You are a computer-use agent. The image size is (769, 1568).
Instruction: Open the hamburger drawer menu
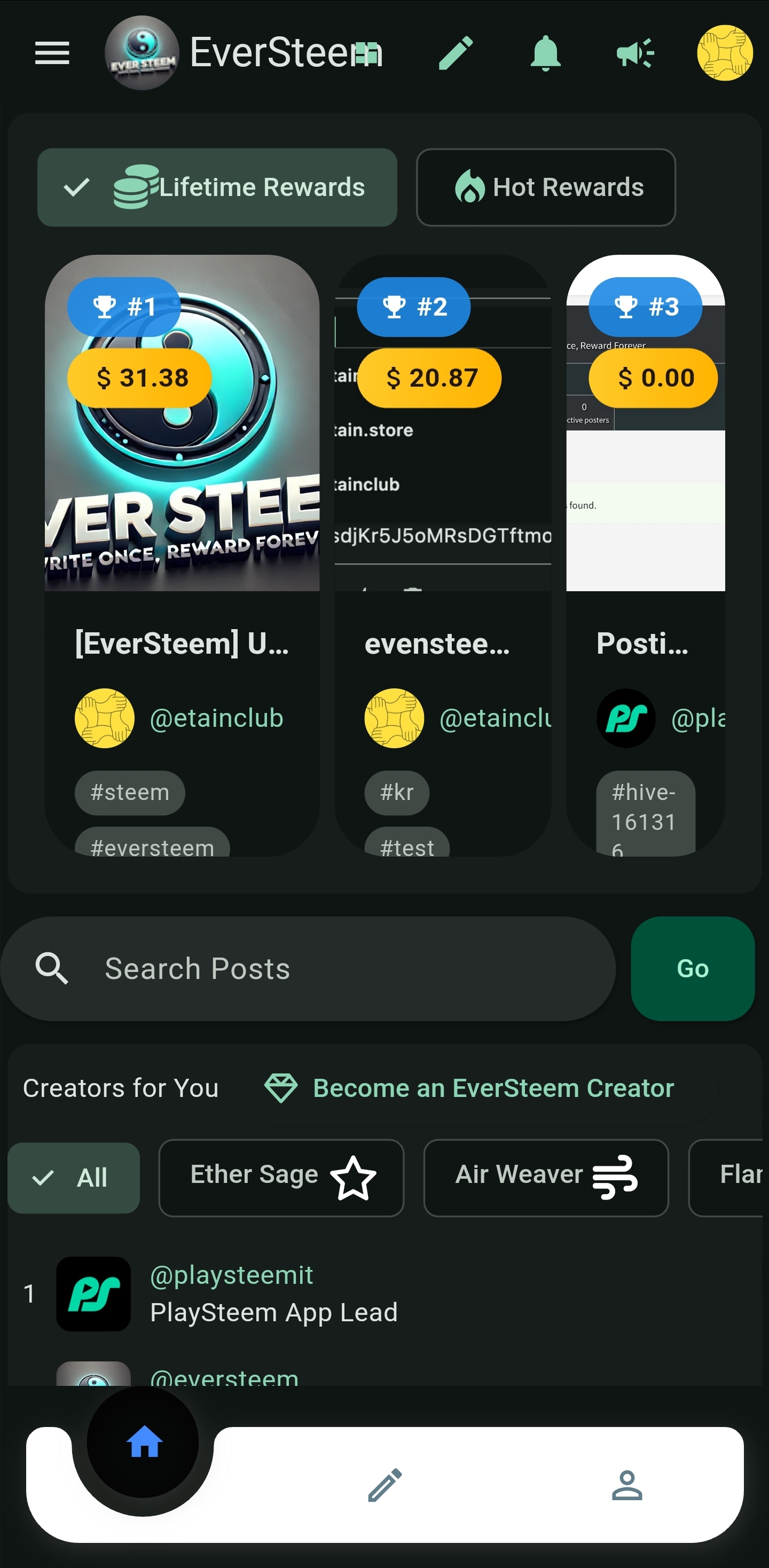pos(52,53)
